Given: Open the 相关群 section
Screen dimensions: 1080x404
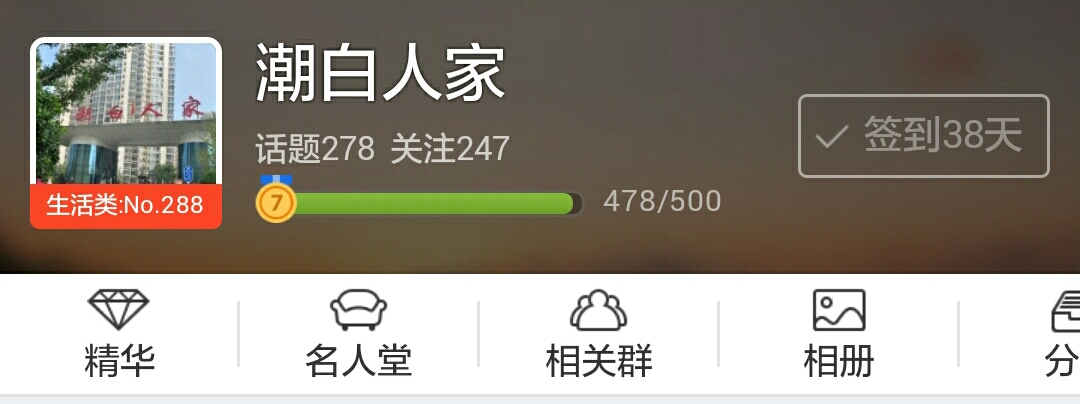Looking at the screenshot, I should coord(598,334).
